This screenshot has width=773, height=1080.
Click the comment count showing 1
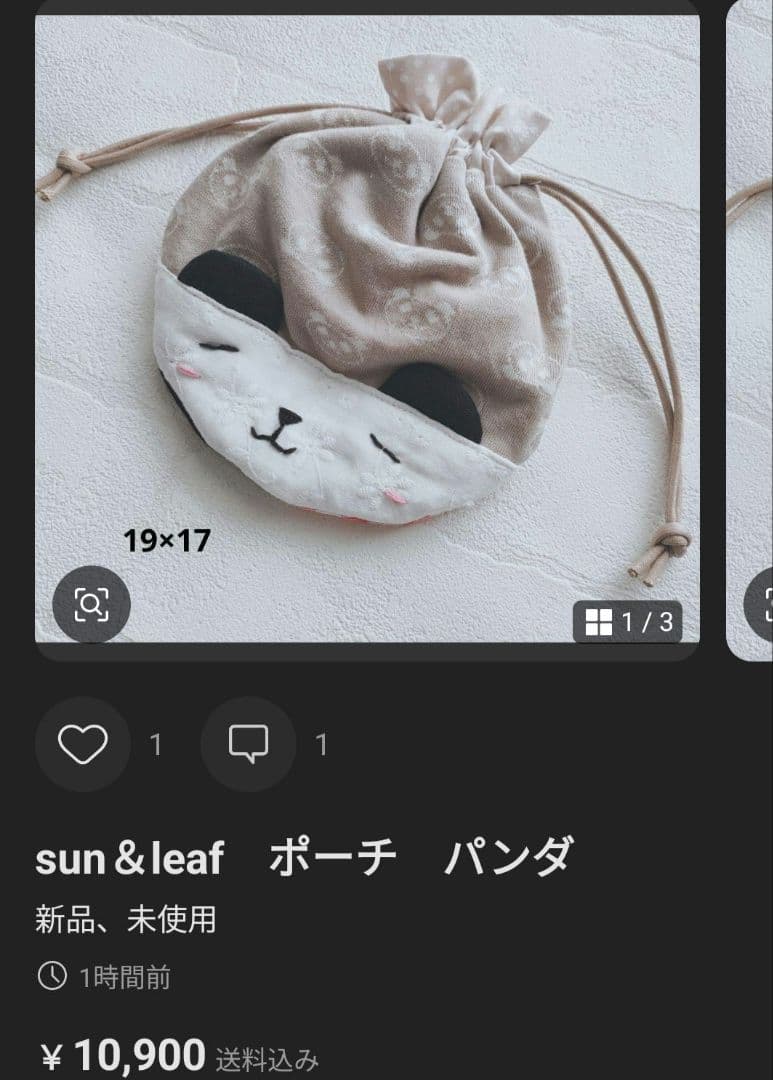click(320, 744)
